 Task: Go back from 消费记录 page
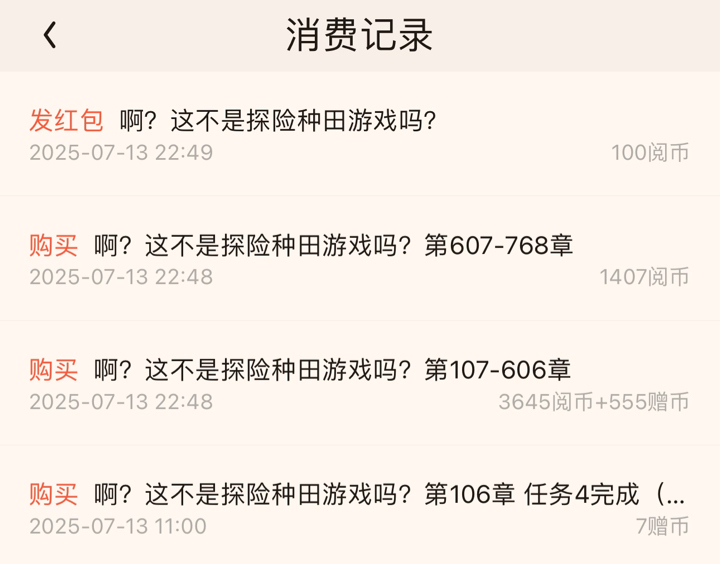(50, 35)
